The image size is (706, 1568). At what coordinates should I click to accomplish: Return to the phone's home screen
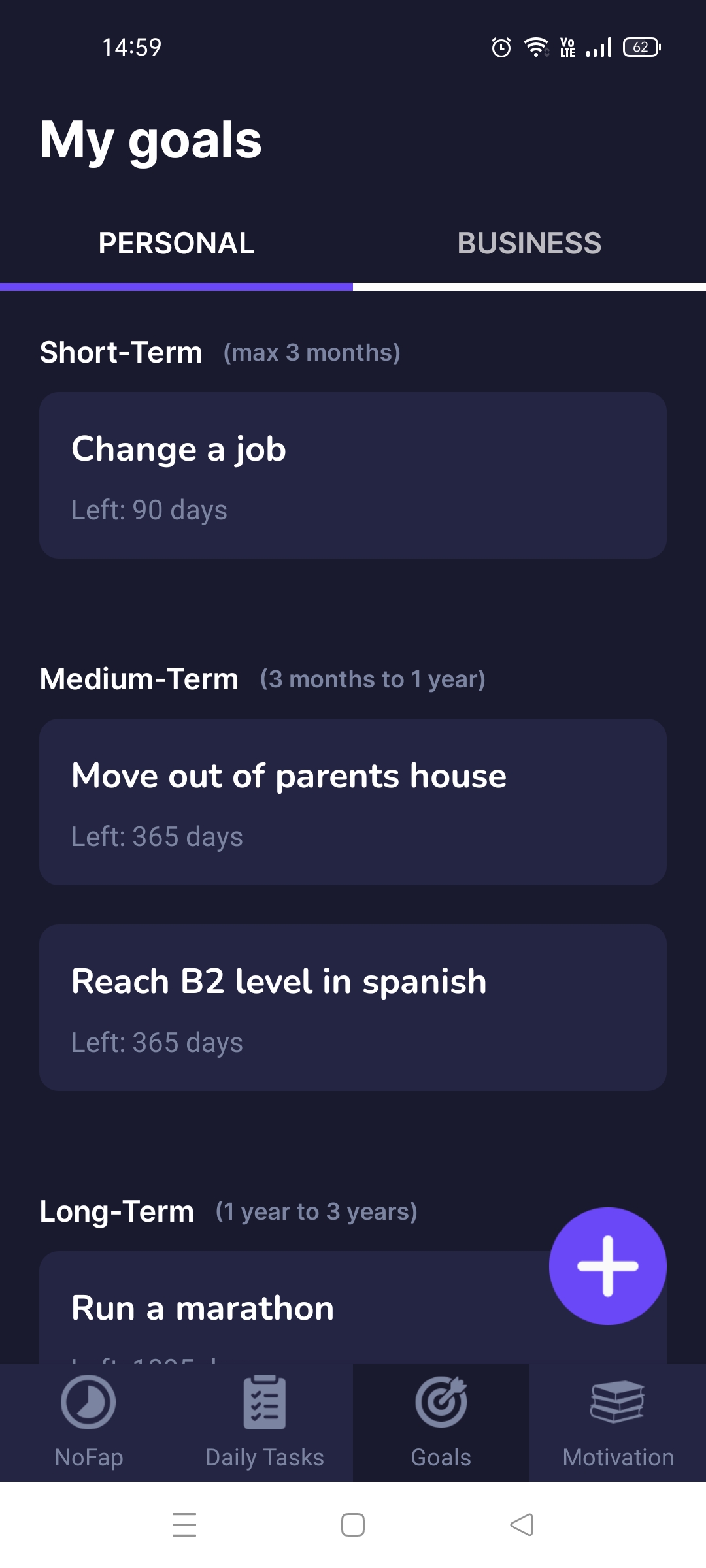pyautogui.click(x=353, y=1525)
